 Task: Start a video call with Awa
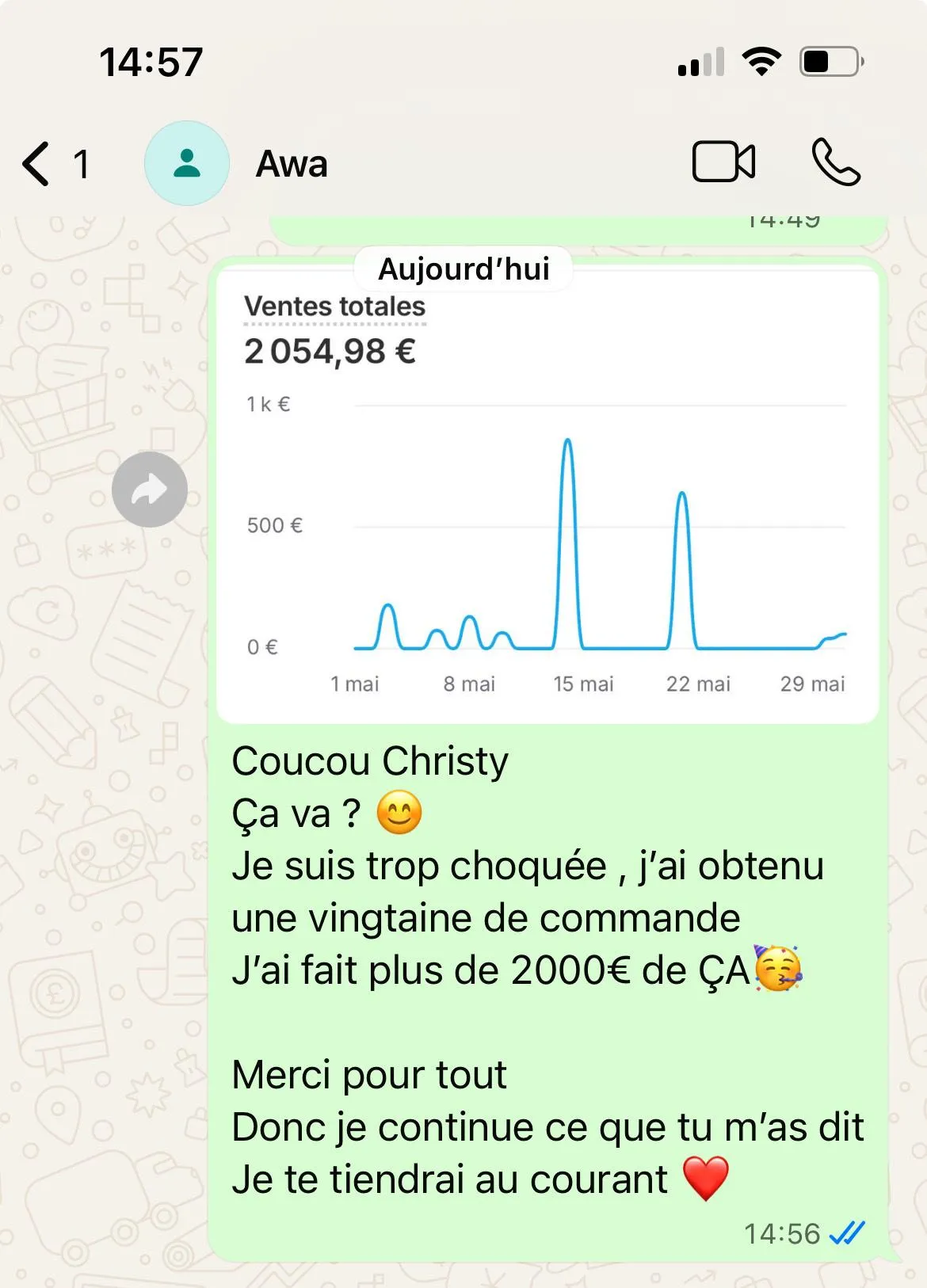[723, 162]
